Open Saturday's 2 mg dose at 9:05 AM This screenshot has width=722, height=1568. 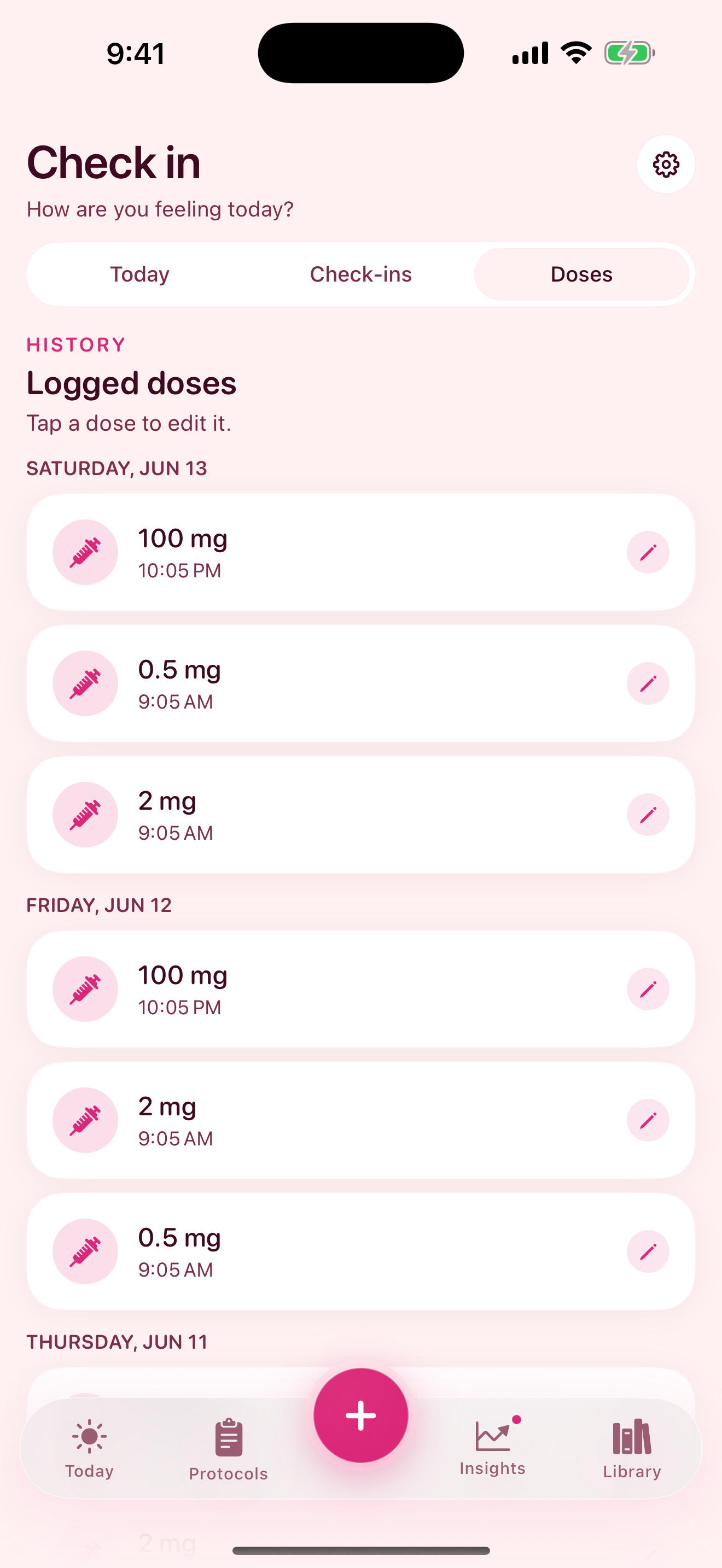tap(360, 815)
